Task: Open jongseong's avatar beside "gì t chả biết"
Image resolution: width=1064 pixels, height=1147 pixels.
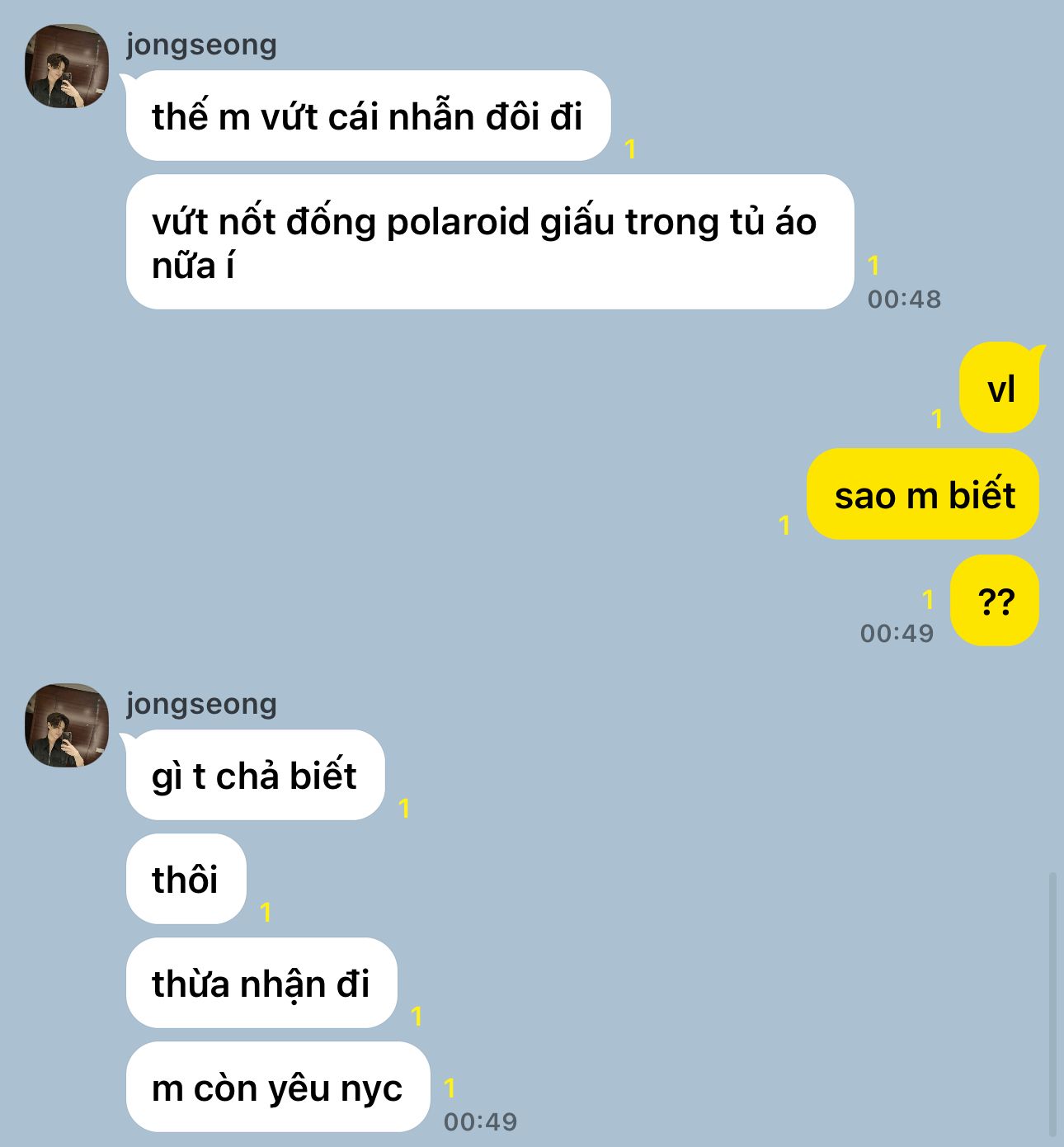Action: click(67, 725)
